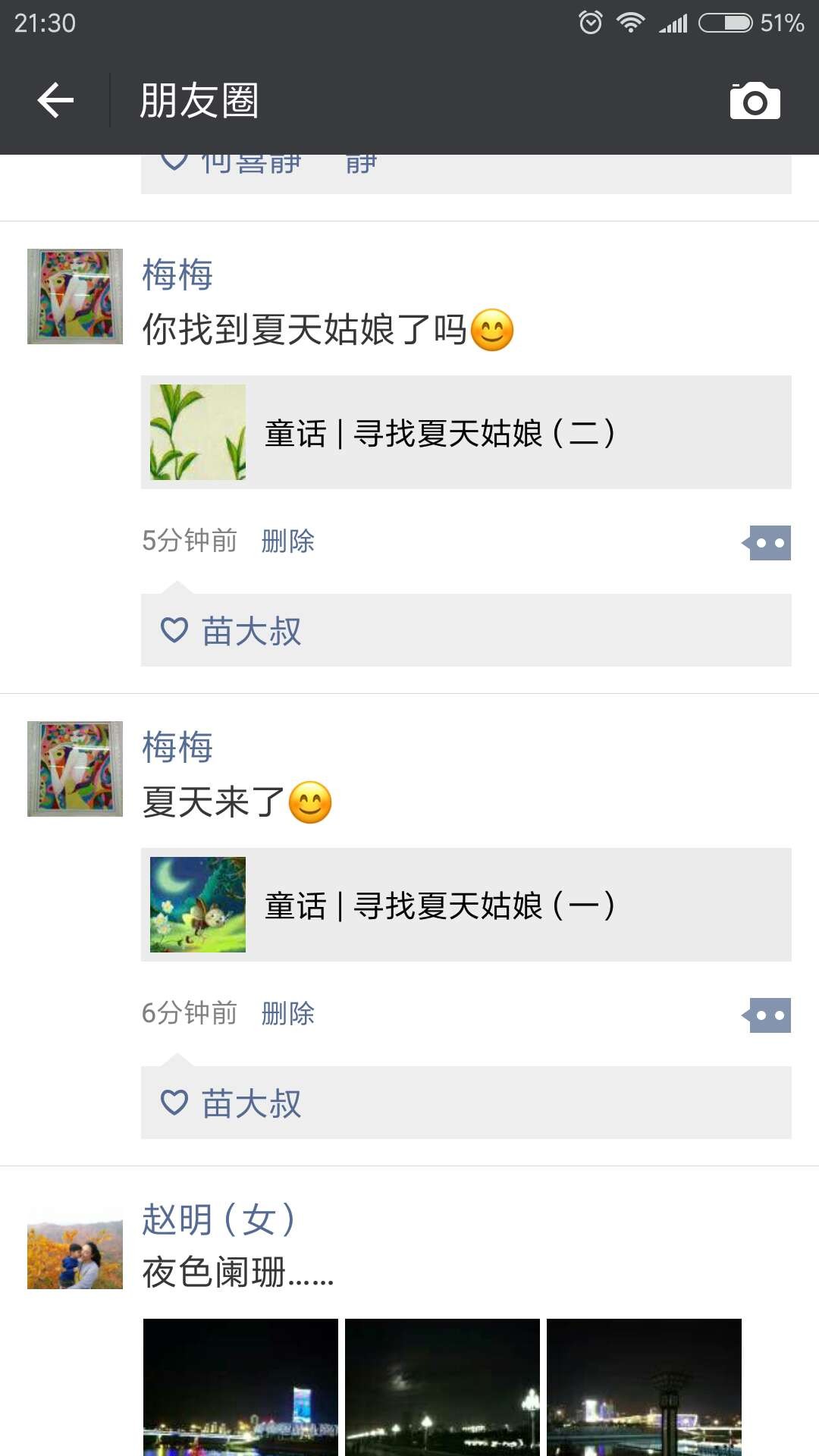
Task: Open third night photo in 夜色阑珊 post
Action: (644, 1386)
